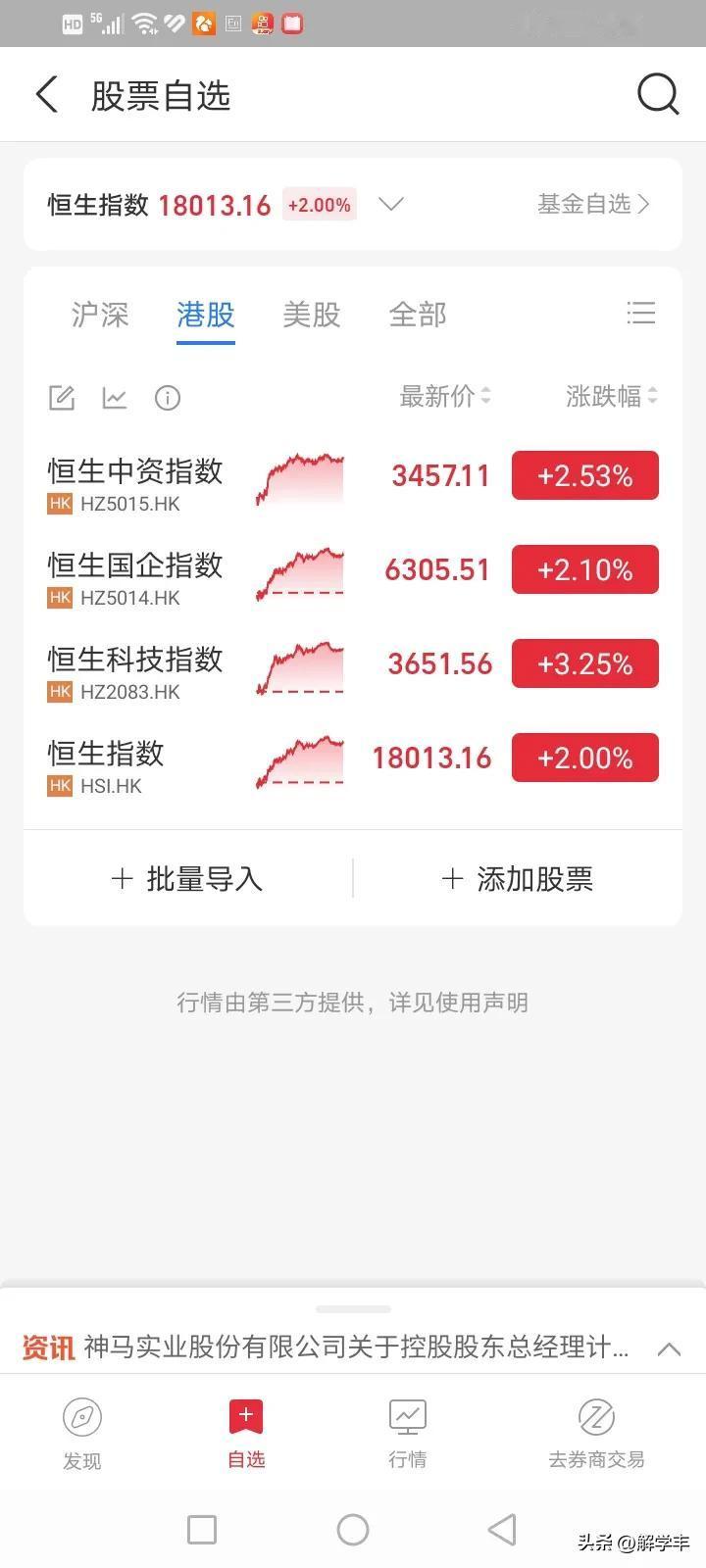The height and width of the screenshot is (1568, 706).
Task: Open 恒生中资指数 row
Action: (353, 476)
